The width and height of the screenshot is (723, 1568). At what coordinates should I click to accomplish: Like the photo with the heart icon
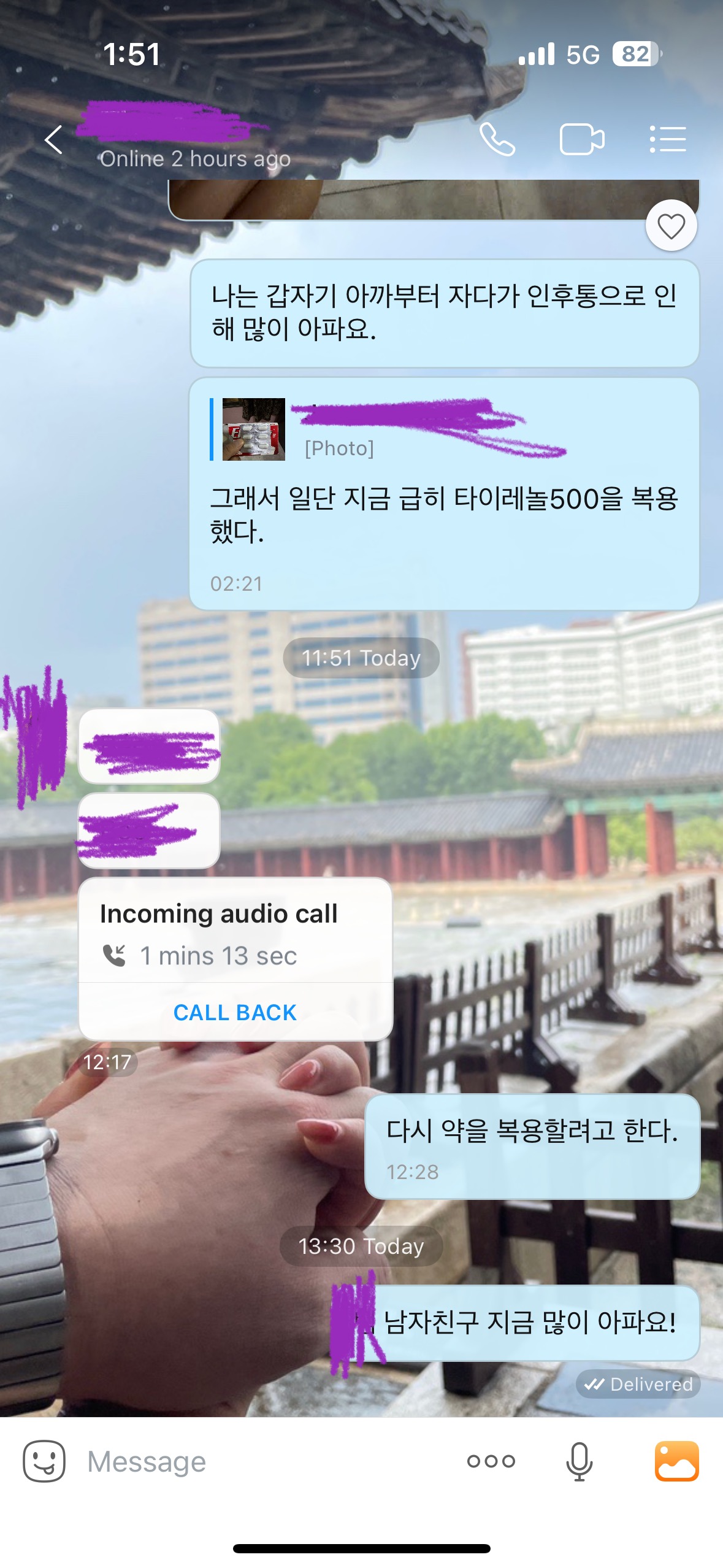point(671,226)
